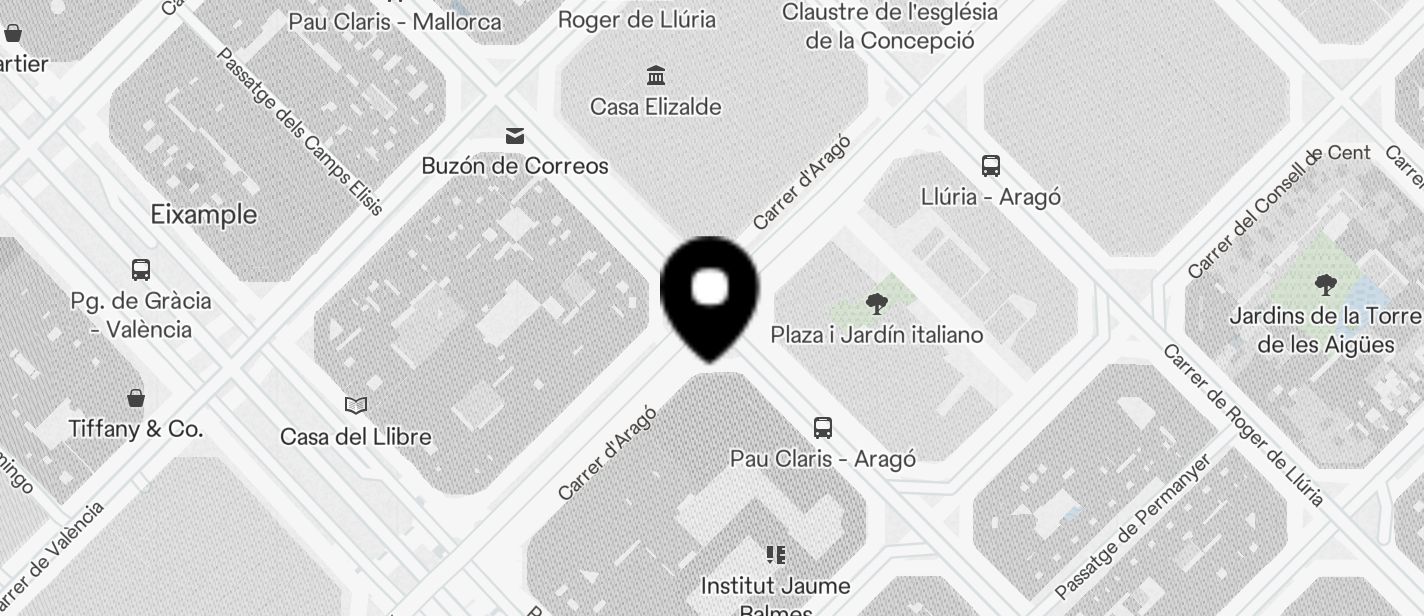Select the Tiffany & Co. shop marker
The image size is (1424, 616).
136,398
